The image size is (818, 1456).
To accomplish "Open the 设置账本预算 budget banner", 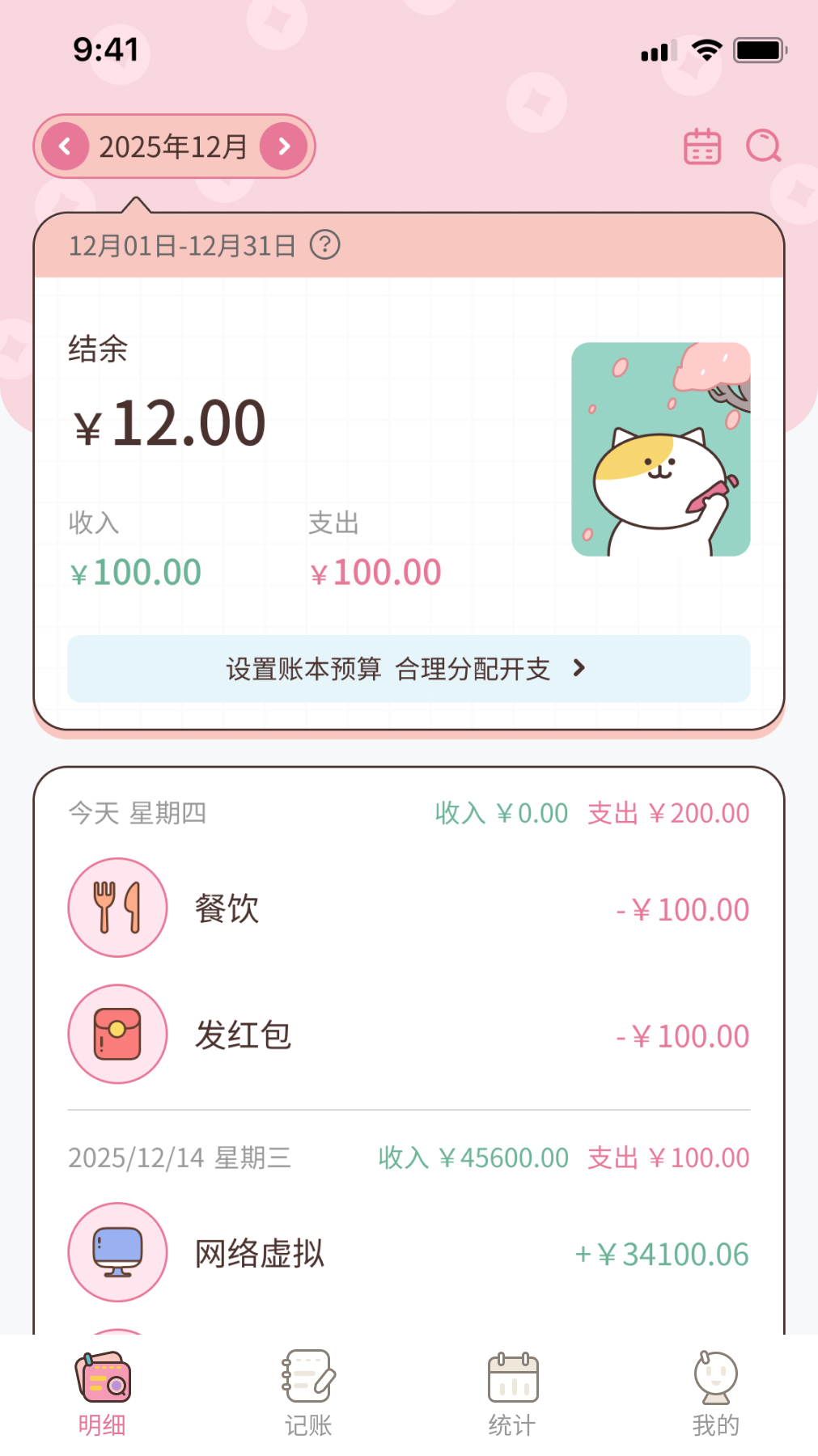I will pos(409,669).
